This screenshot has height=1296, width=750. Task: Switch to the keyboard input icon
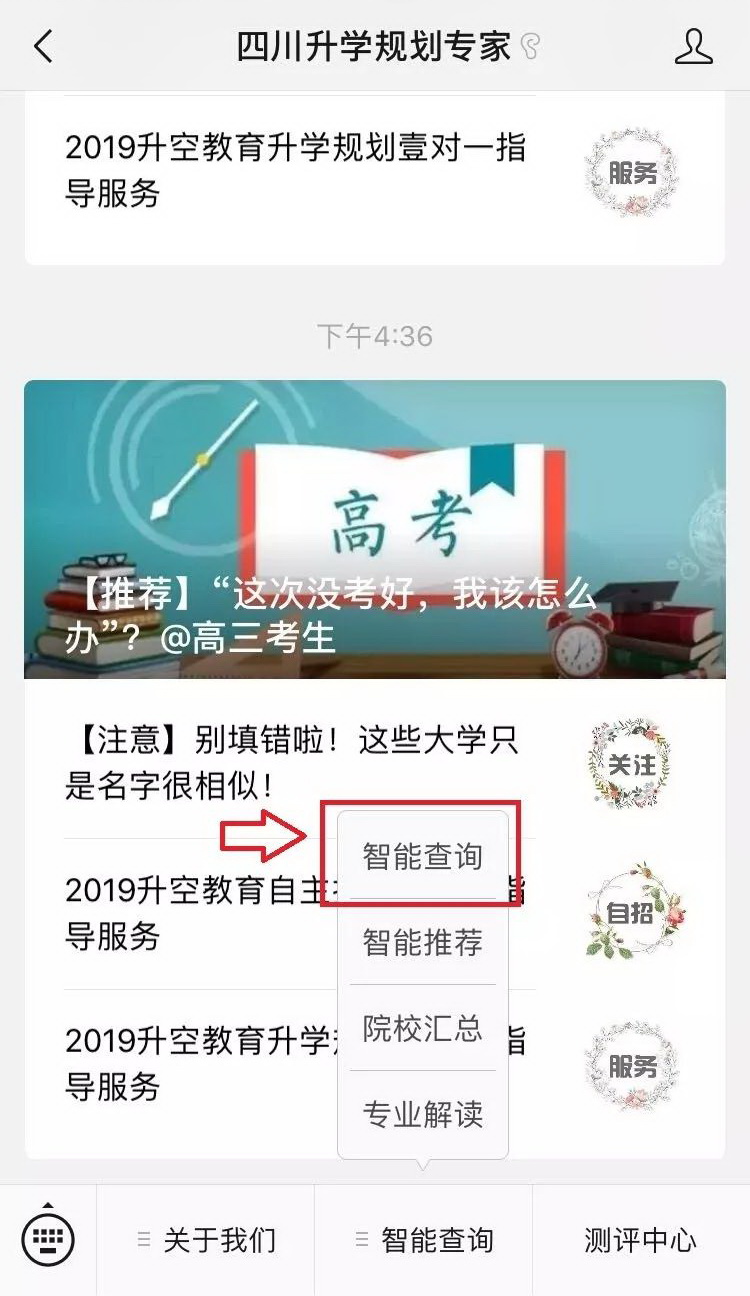point(47,1240)
